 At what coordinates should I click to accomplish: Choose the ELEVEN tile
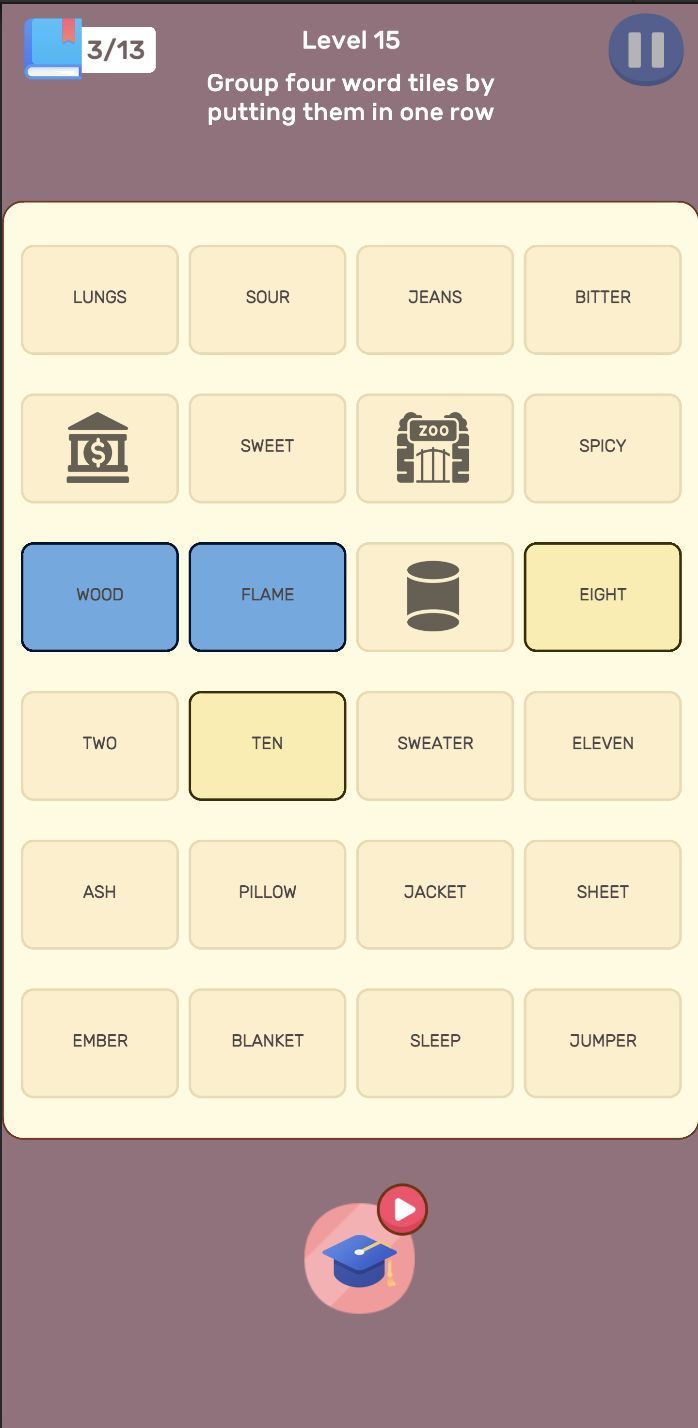(602, 744)
